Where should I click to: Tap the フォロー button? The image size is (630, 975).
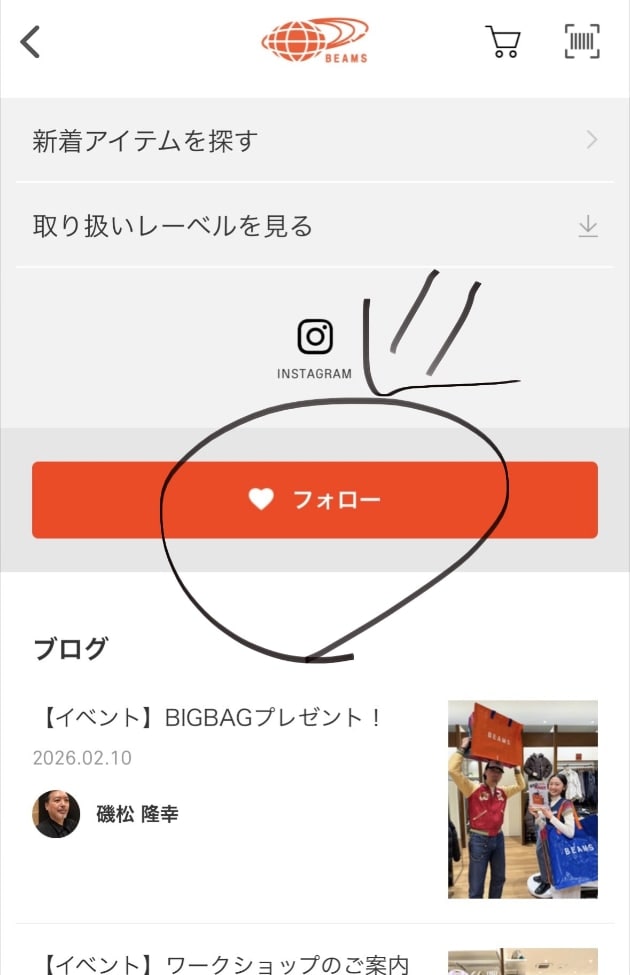point(314,500)
